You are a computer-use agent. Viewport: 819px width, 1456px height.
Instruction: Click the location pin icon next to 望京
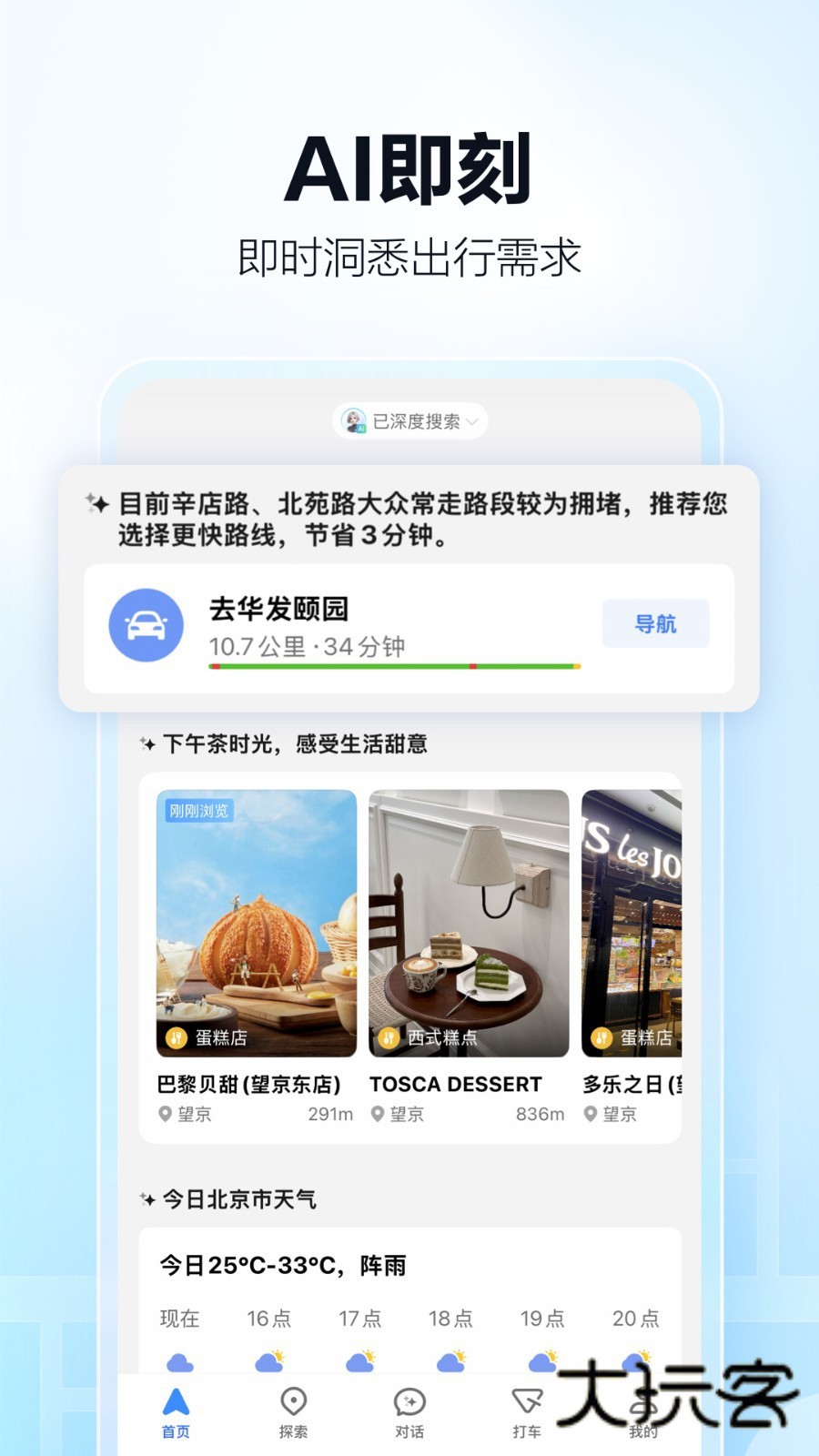point(165,1114)
